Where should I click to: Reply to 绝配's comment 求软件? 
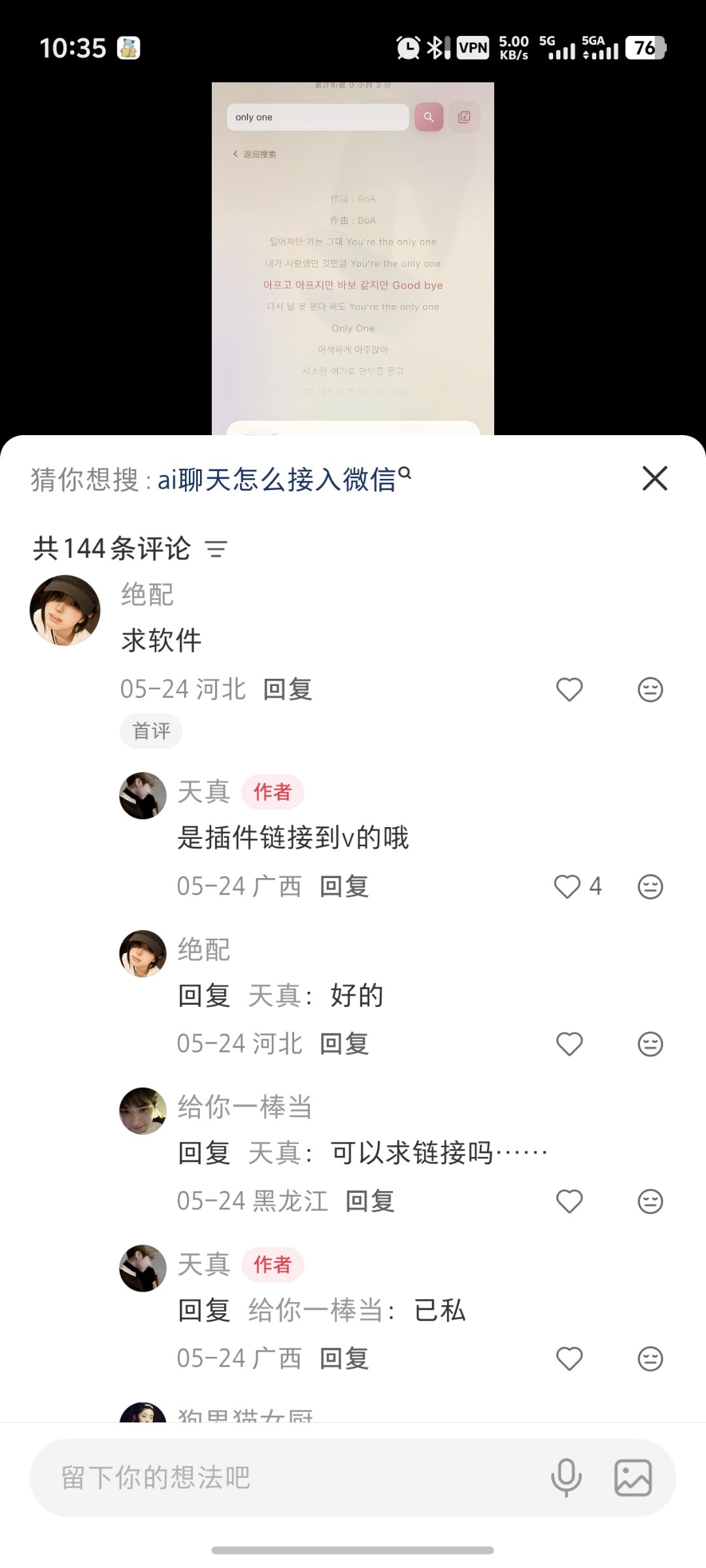(288, 689)
